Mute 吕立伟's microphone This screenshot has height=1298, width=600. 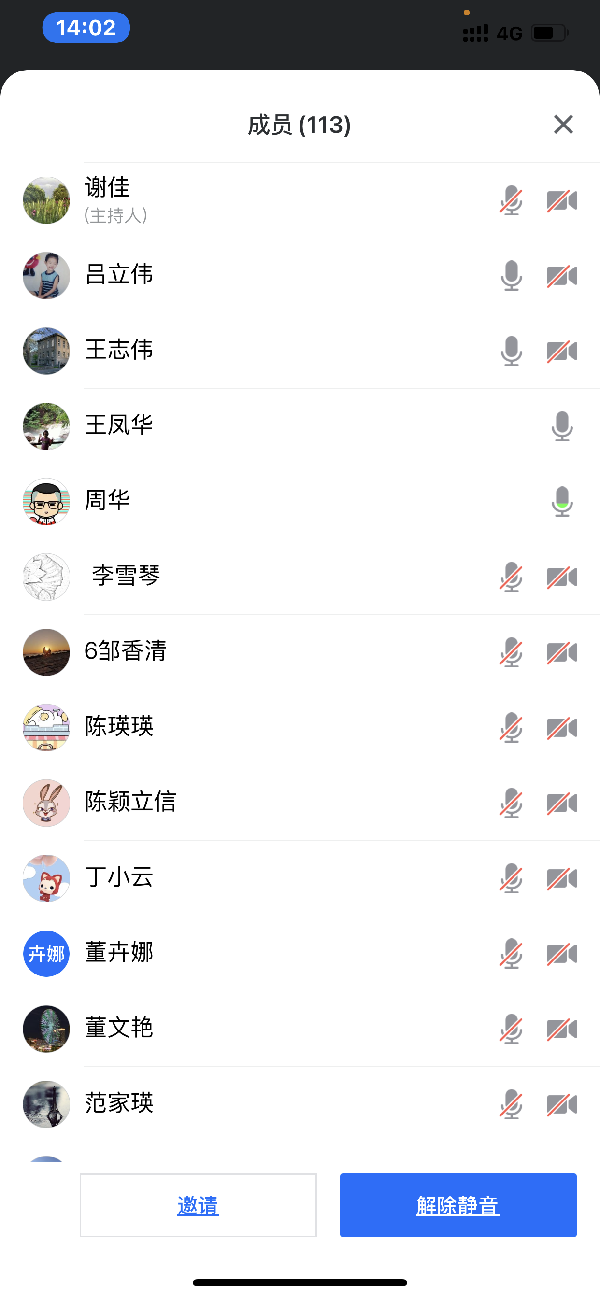pyautogui.click(x=511, y=275)
